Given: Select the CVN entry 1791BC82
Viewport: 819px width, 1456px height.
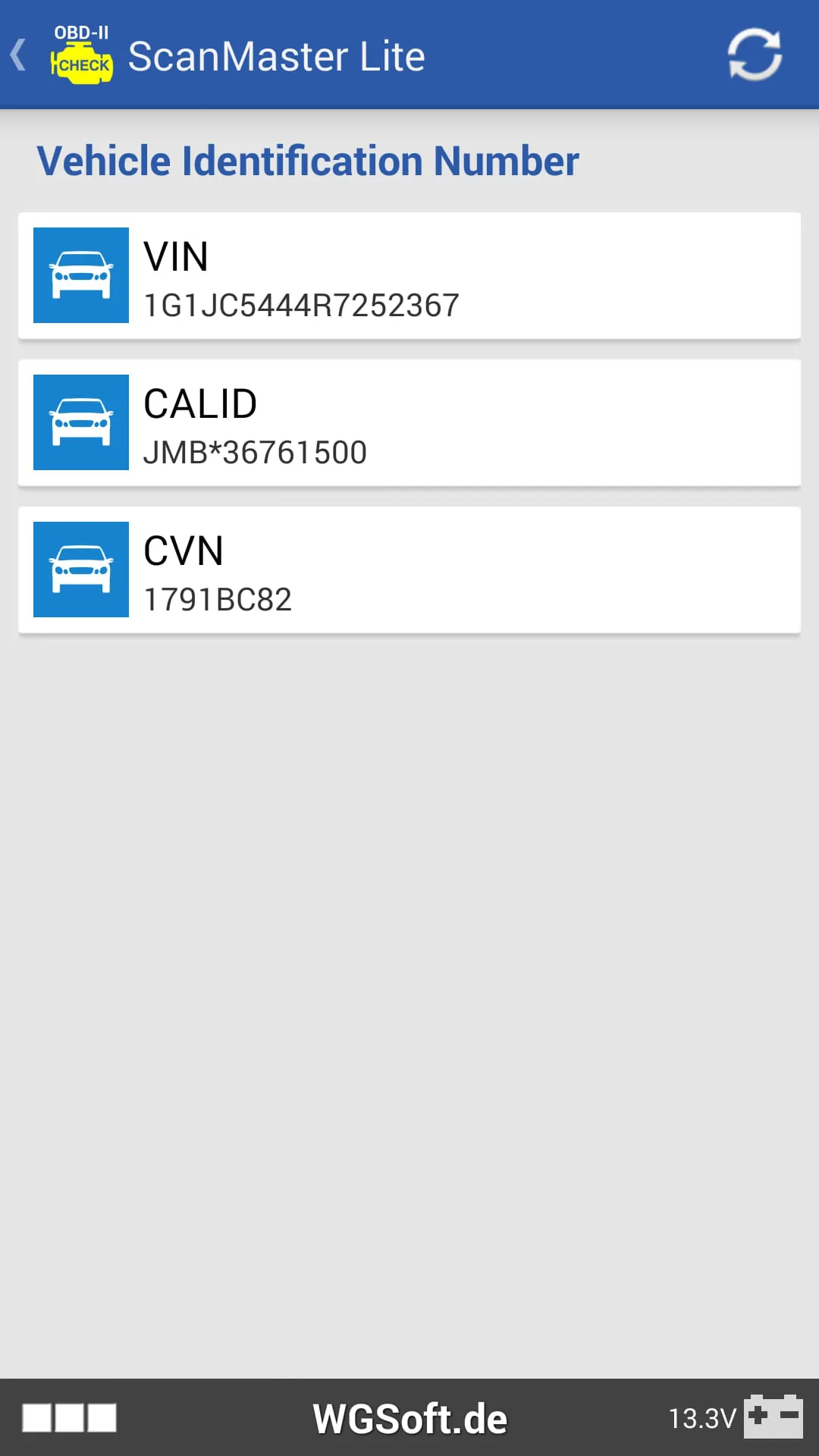Looking at the screenshot, I should point(218,598).
